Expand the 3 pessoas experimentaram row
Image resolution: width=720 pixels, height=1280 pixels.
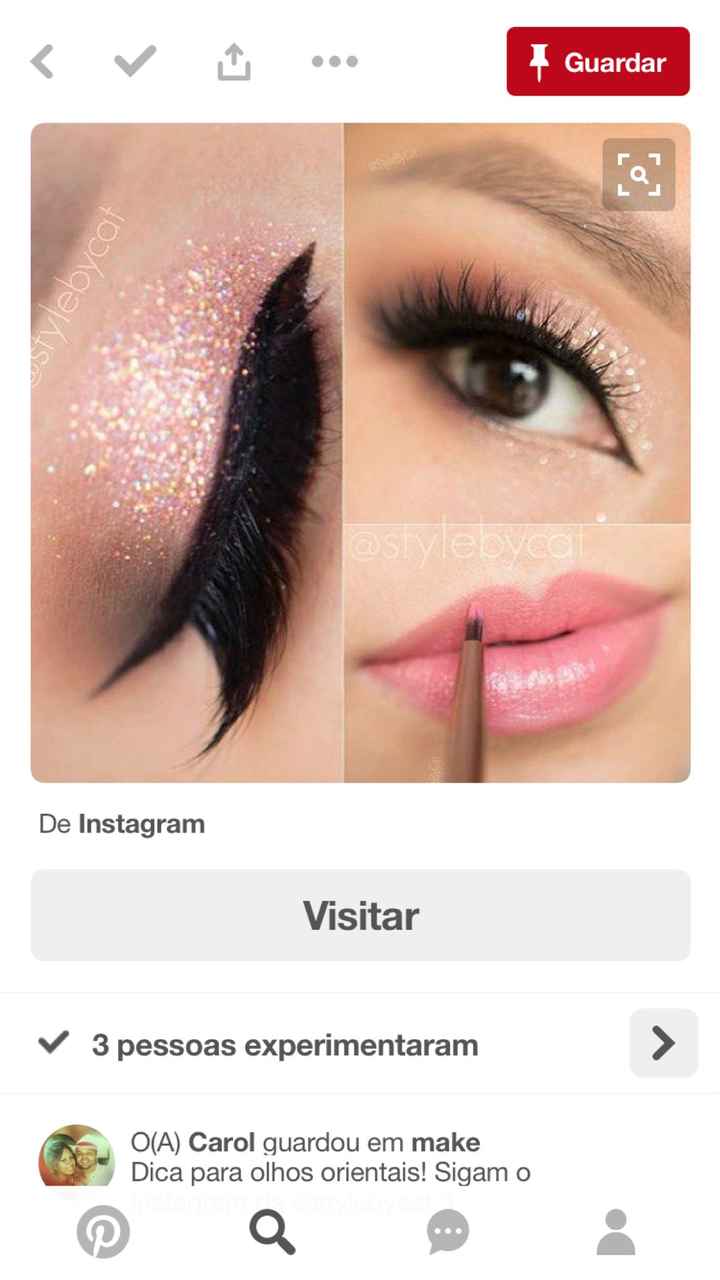tap(360, 1044)
